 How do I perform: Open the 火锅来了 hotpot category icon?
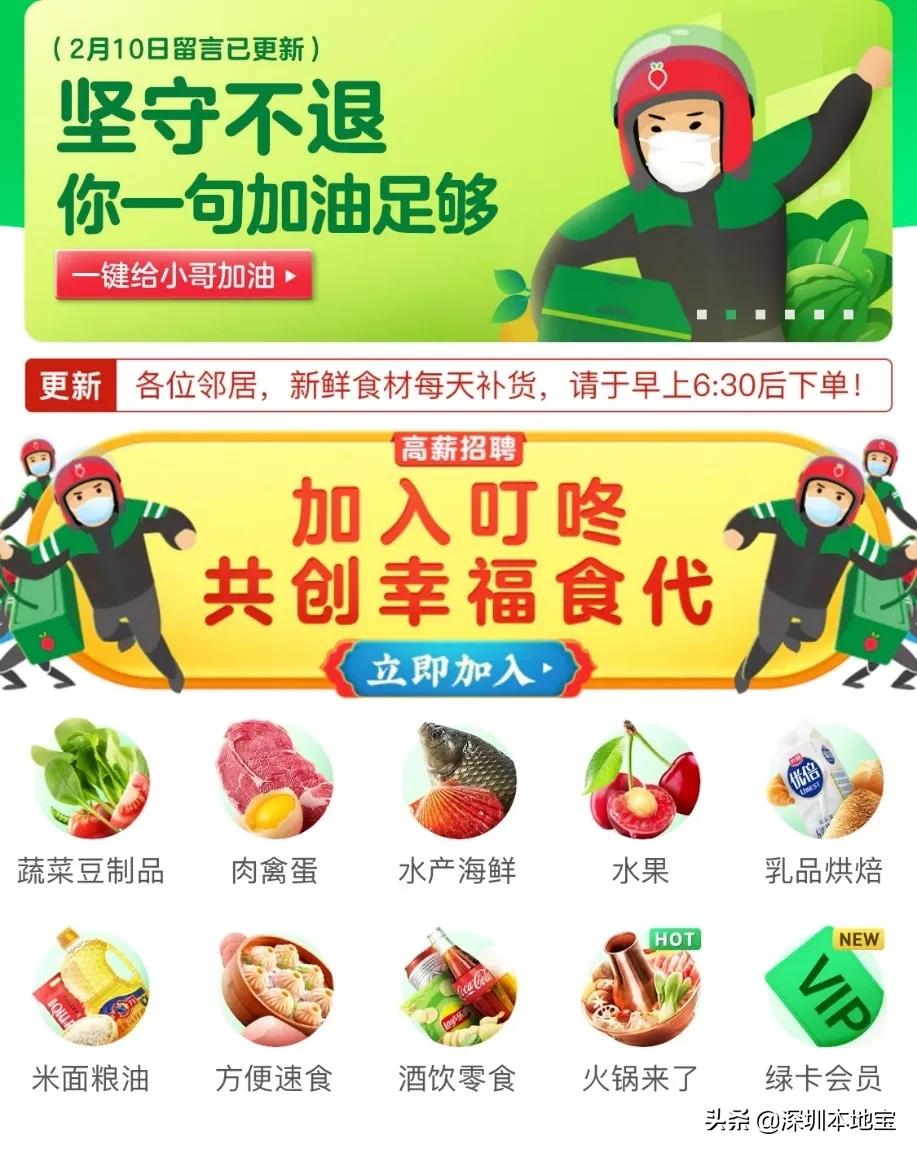640,990
